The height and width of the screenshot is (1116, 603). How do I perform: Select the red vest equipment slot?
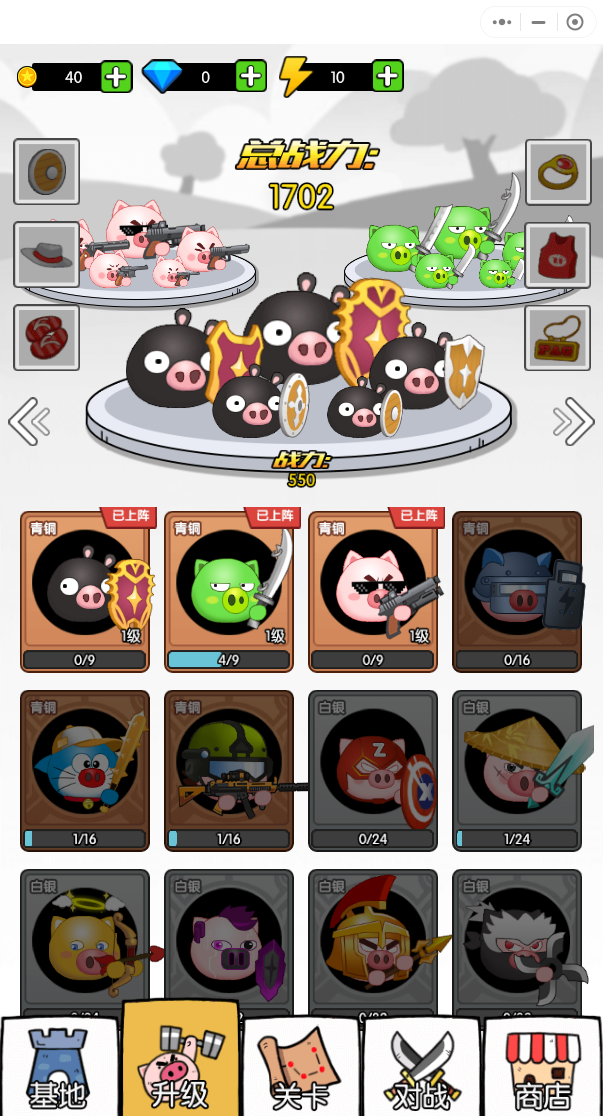click(x=558, y=255)
